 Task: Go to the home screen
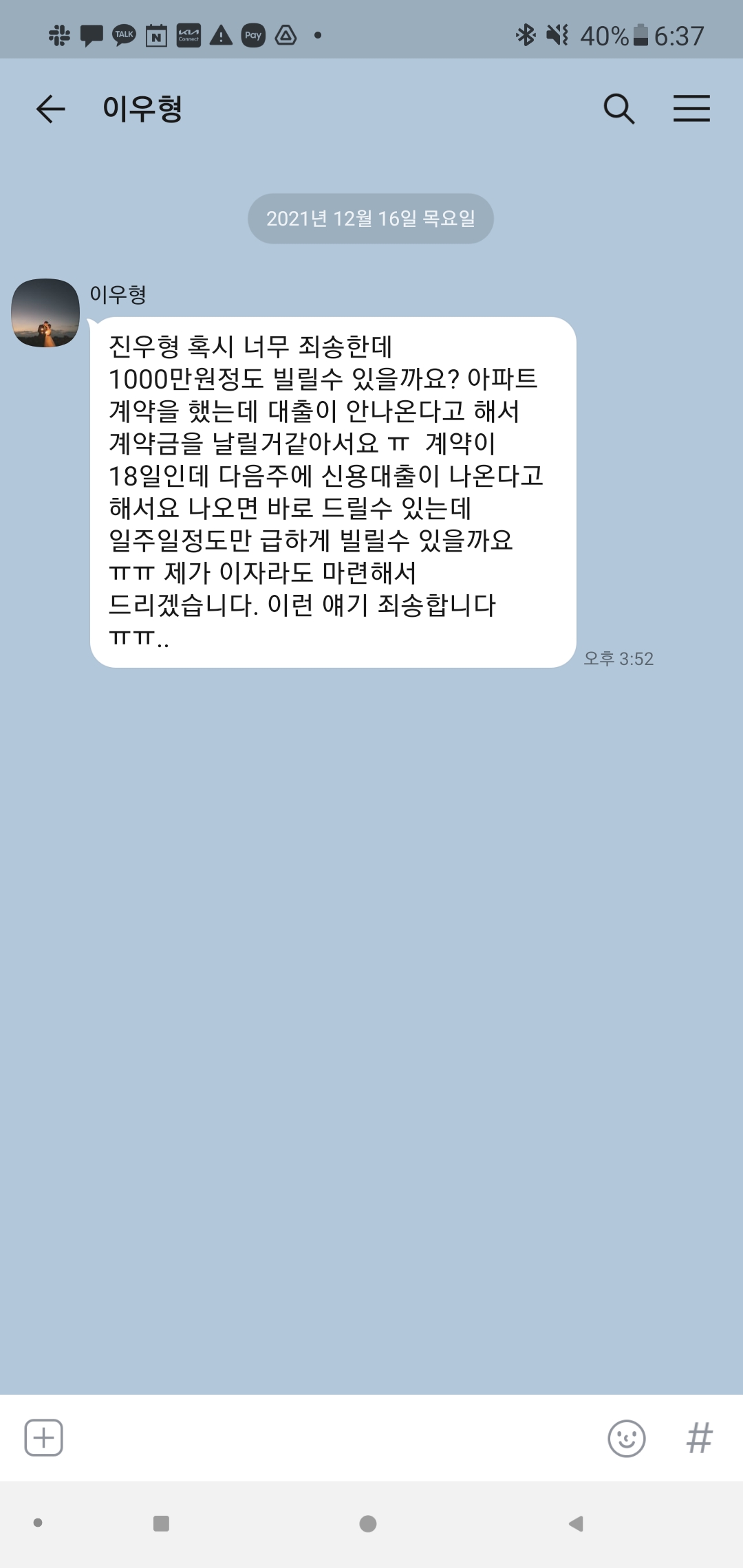pyautogui.click(x=368, y=1523)
